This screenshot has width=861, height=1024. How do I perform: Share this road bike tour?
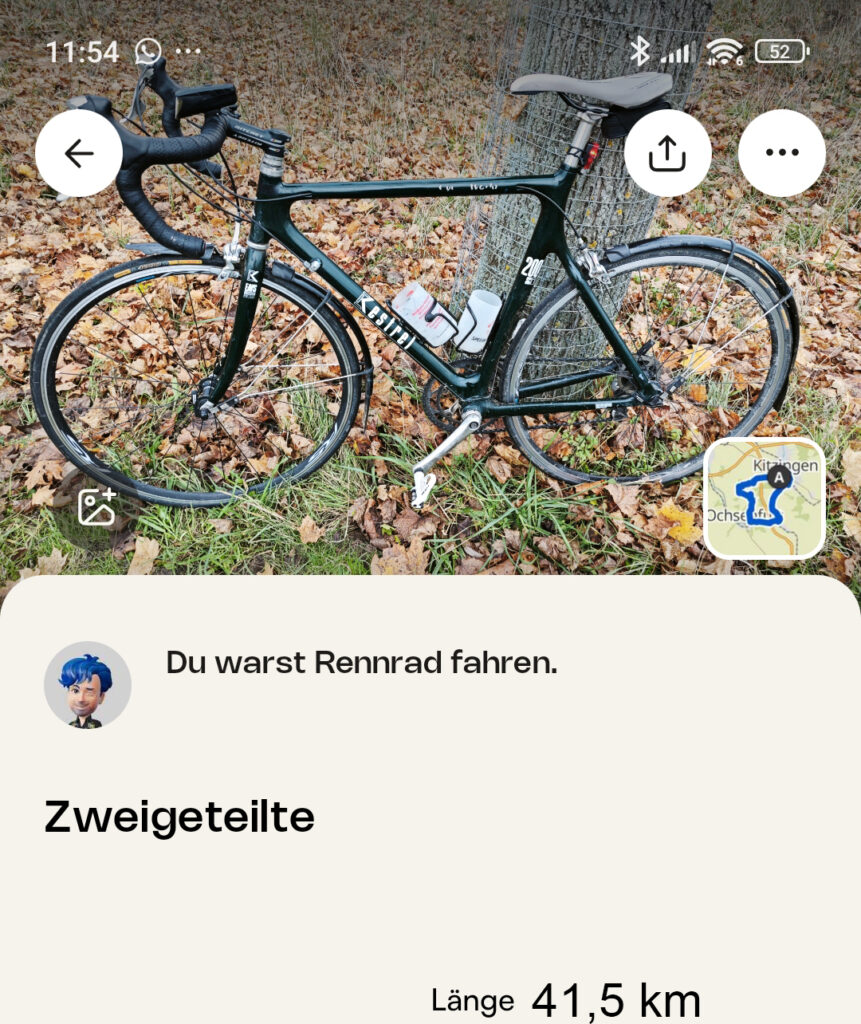pos(667,153)
